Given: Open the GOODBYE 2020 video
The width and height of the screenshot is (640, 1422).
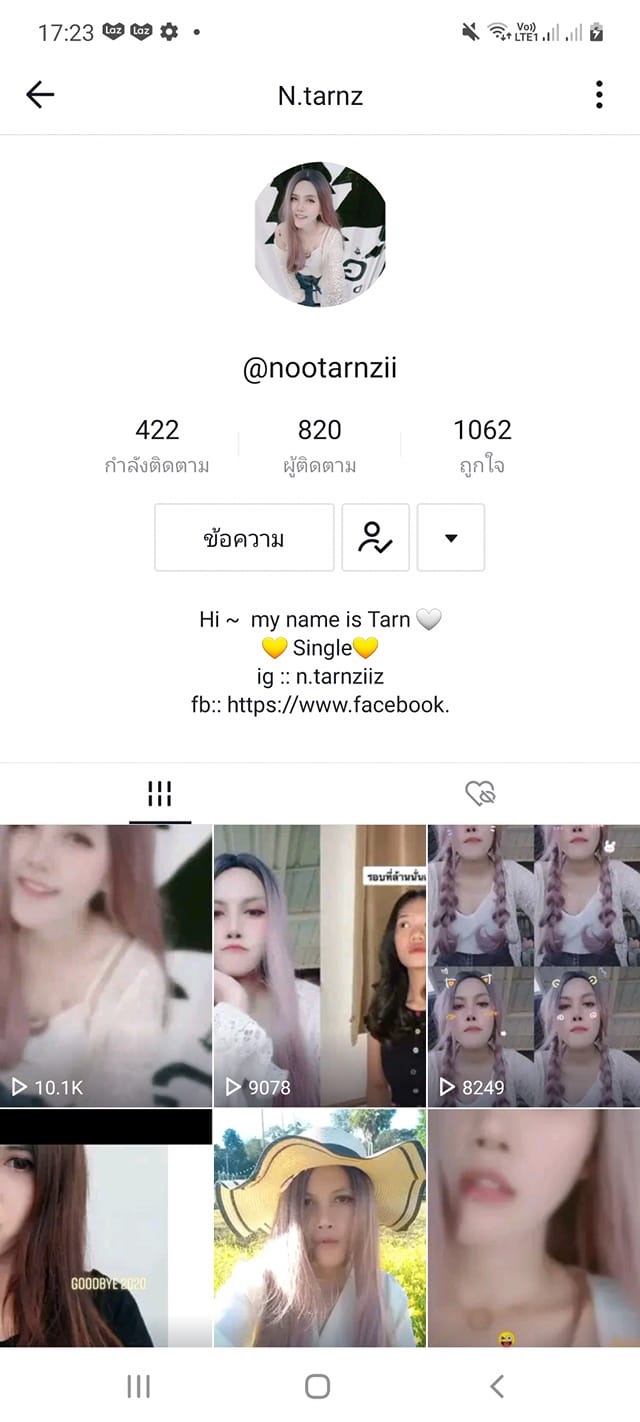Looking at the screenshot, I should click(x=106, y=1228).
